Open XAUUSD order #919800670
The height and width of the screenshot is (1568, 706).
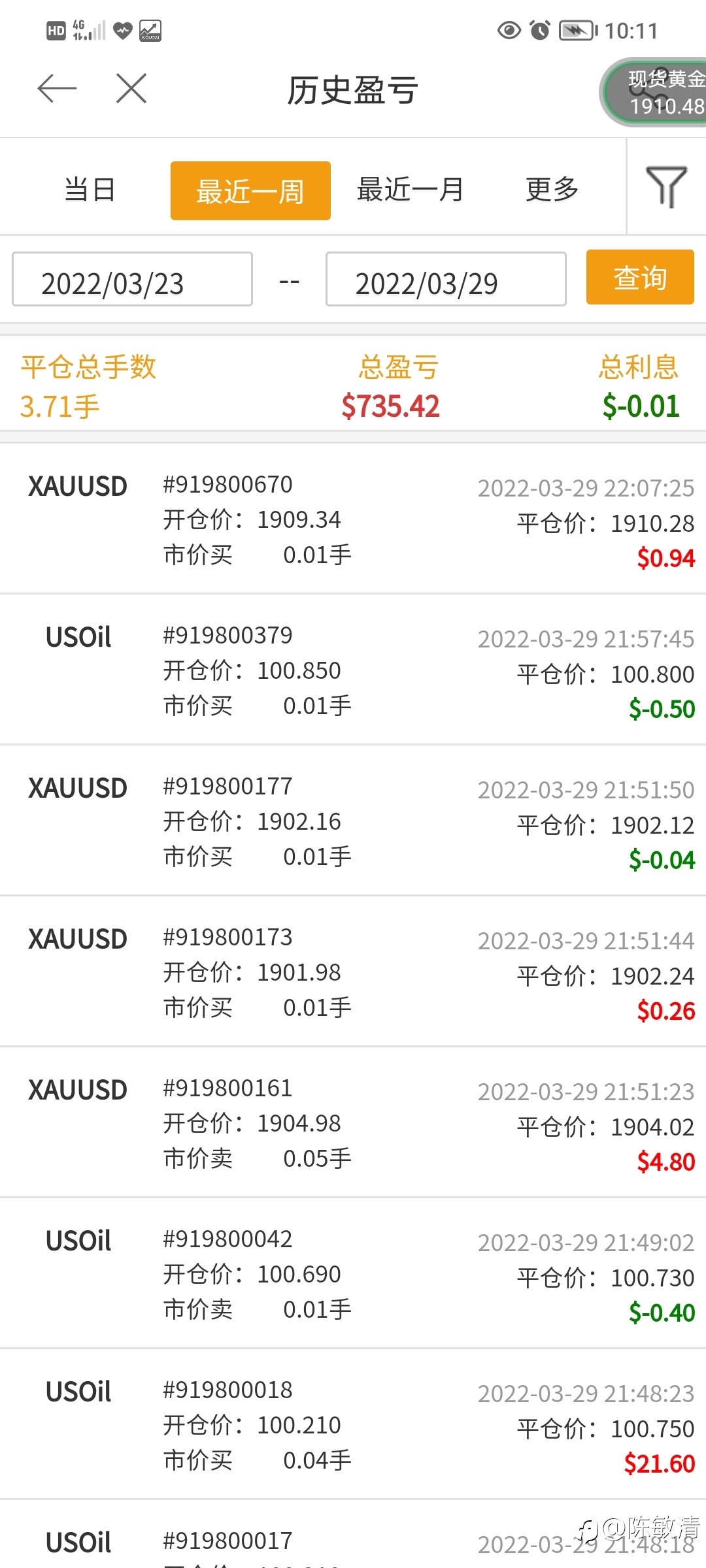click(353, 519)
